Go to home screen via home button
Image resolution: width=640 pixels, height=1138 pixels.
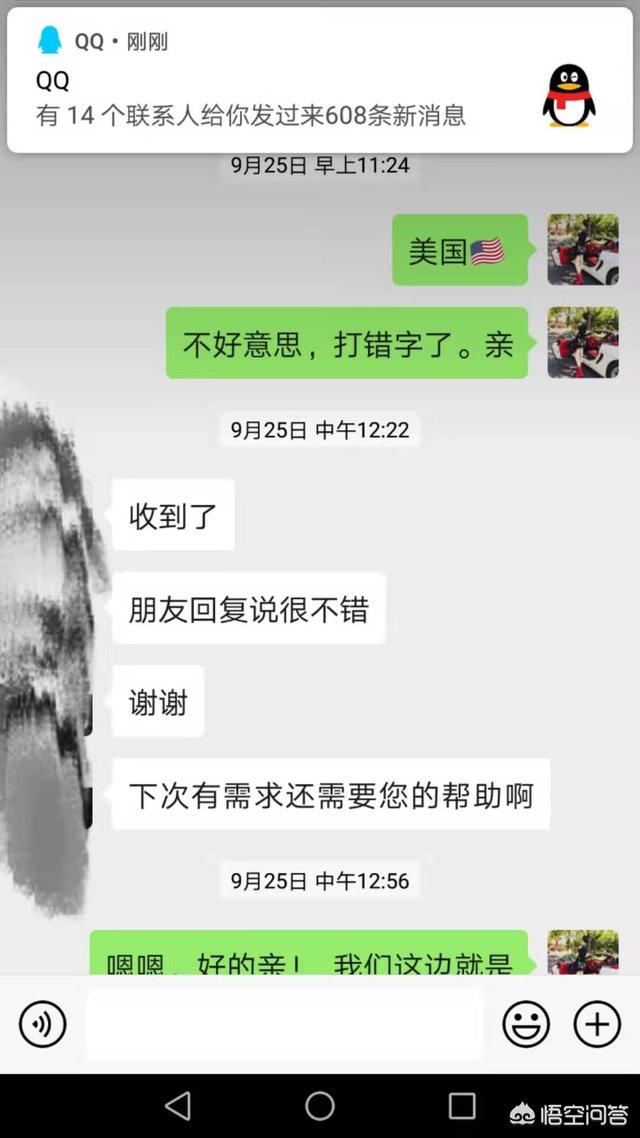[x=320, y=1105]
